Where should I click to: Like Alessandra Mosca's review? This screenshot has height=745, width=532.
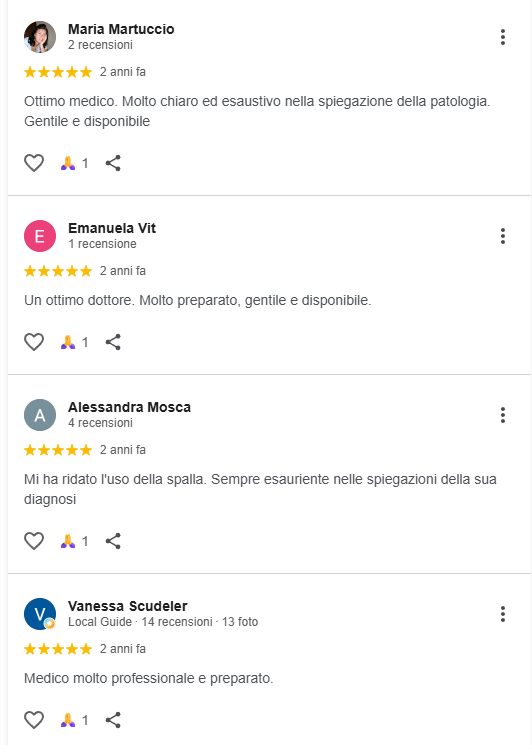34,541
